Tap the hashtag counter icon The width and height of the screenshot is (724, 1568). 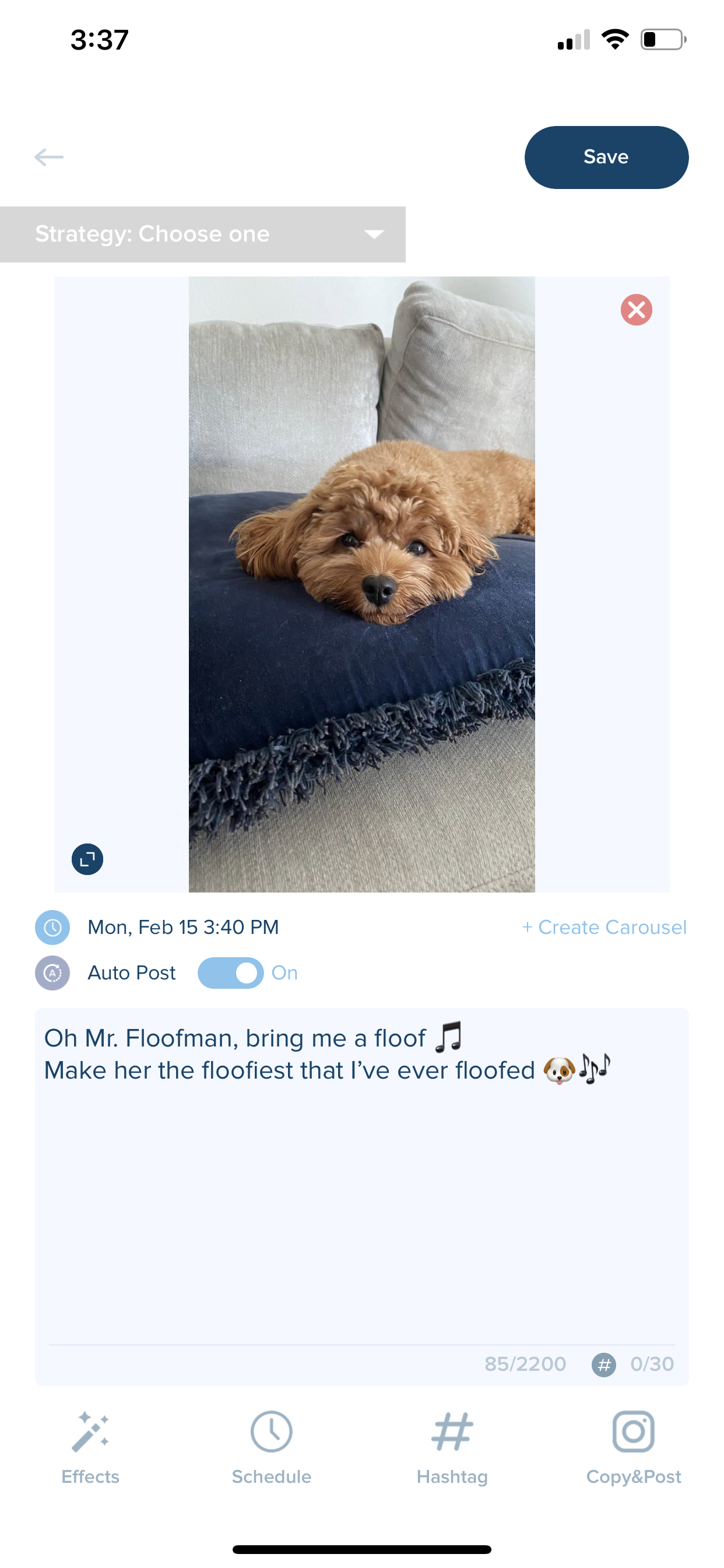point(603,1364)
